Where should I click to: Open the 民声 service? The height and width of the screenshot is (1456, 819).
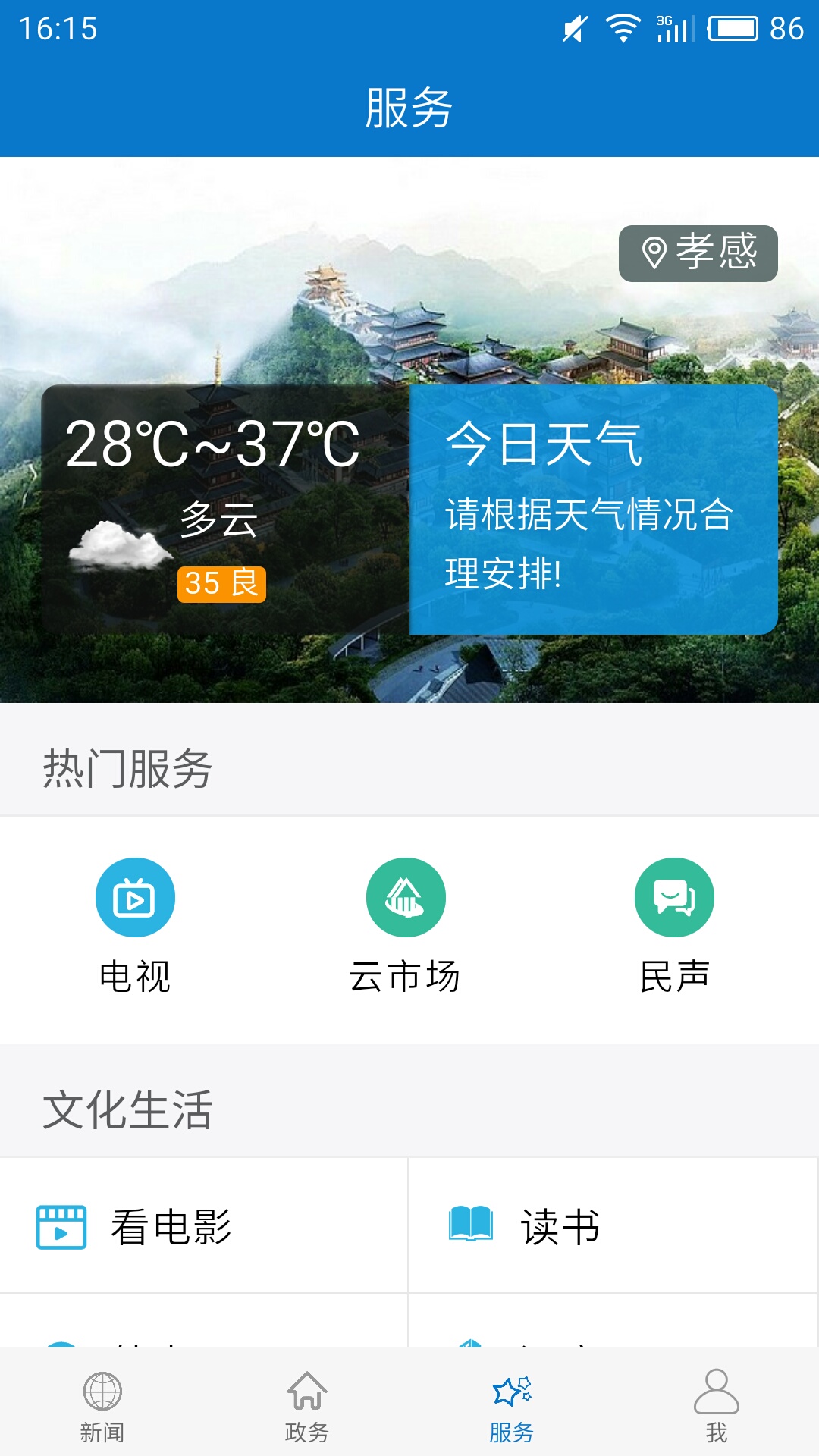(674, 925)
